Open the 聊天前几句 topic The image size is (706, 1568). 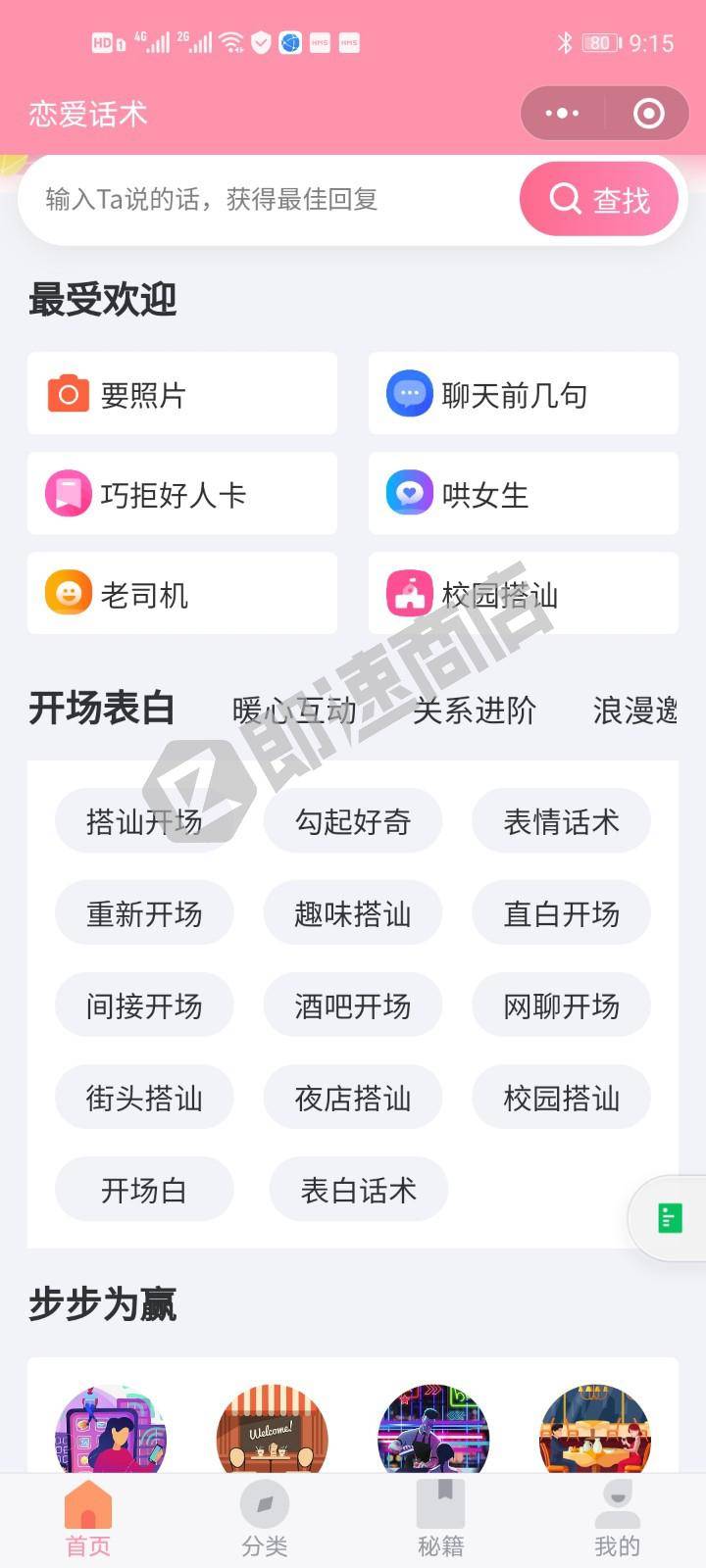[523, 394]
